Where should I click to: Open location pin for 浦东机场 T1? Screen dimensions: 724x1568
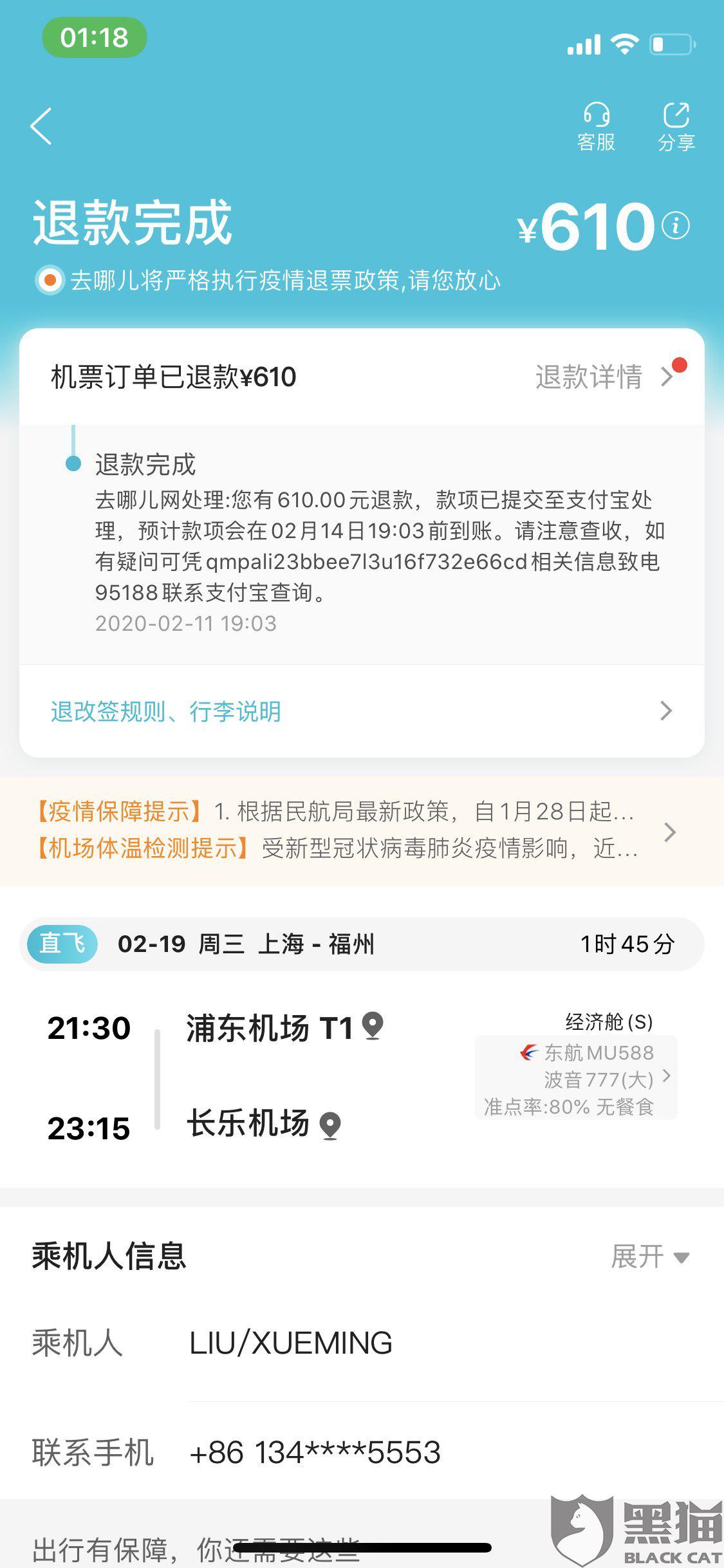coord(373,1026)
